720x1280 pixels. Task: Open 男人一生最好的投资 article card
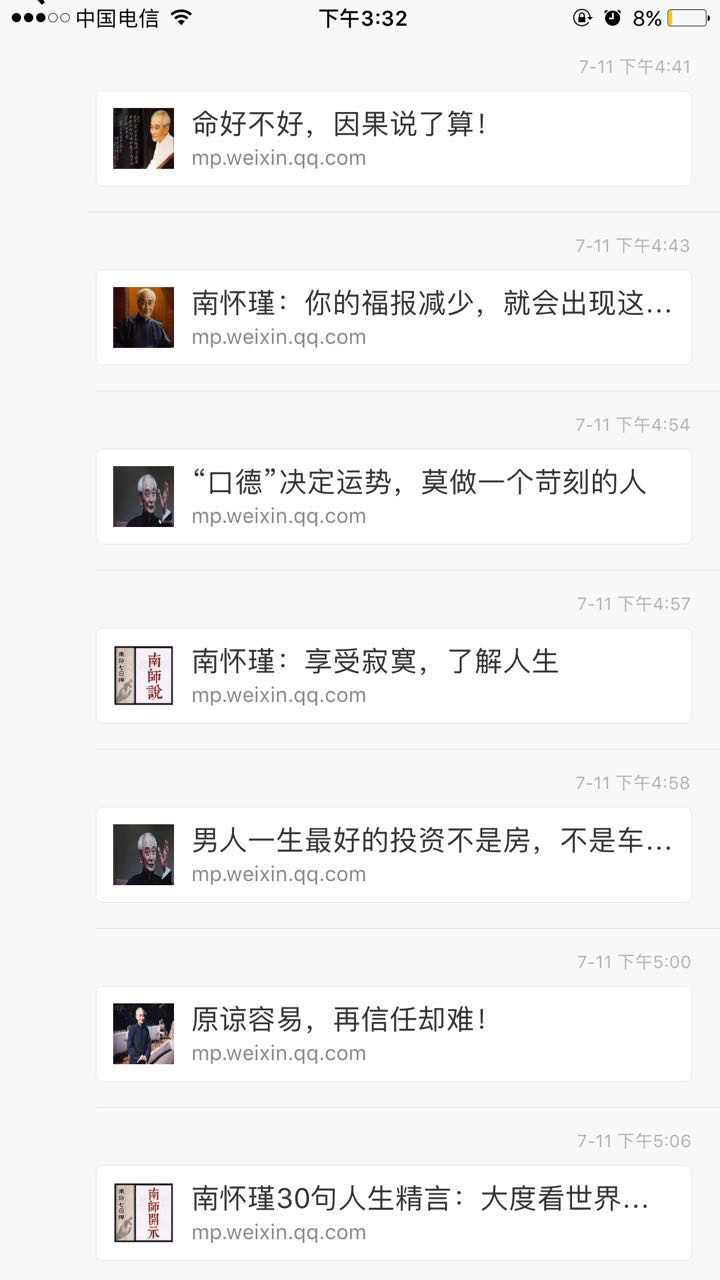pyautogui.click(x=393, y=855)
